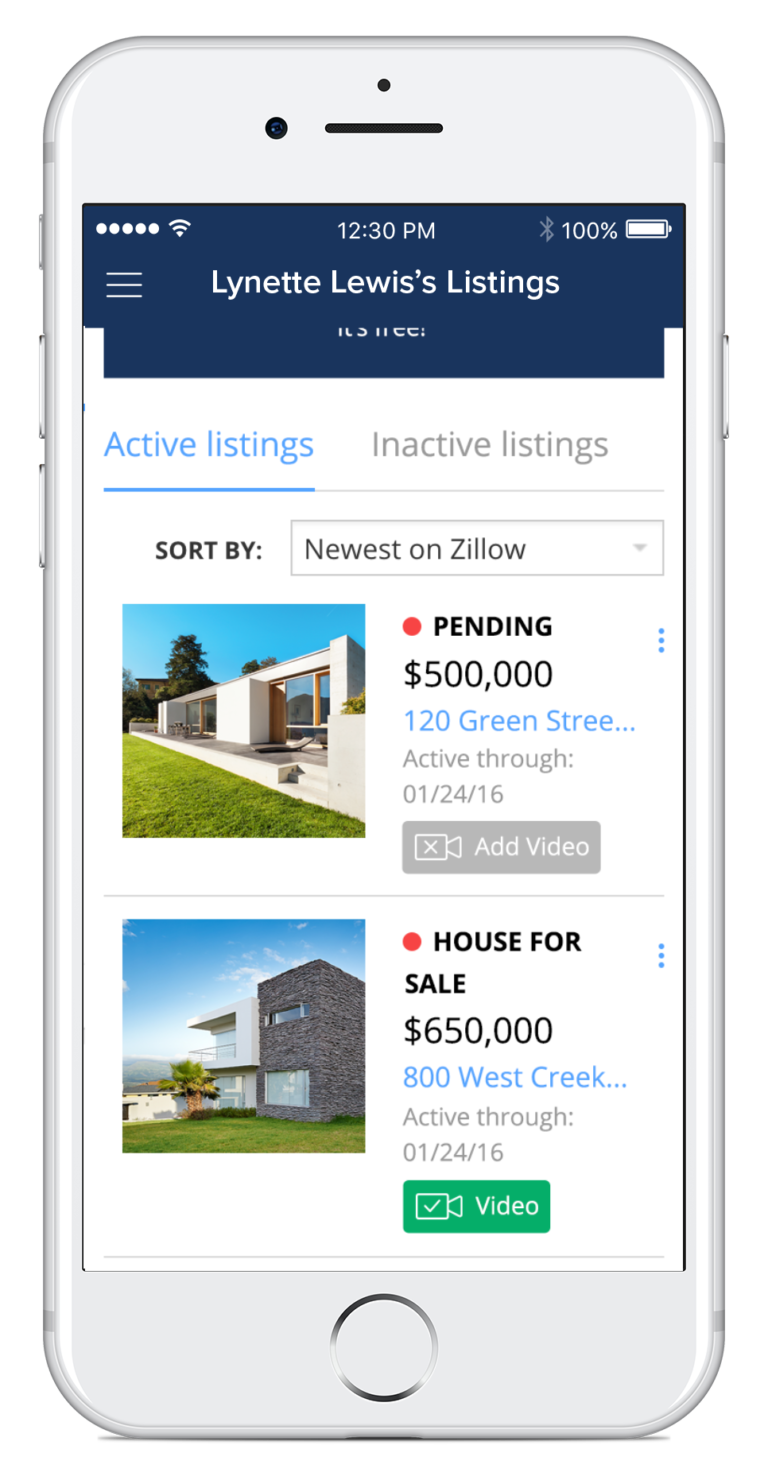The height and width of the screenshot is (1476, 768).
Task: Open more options for the $500,000 listing
Action: 661,641
